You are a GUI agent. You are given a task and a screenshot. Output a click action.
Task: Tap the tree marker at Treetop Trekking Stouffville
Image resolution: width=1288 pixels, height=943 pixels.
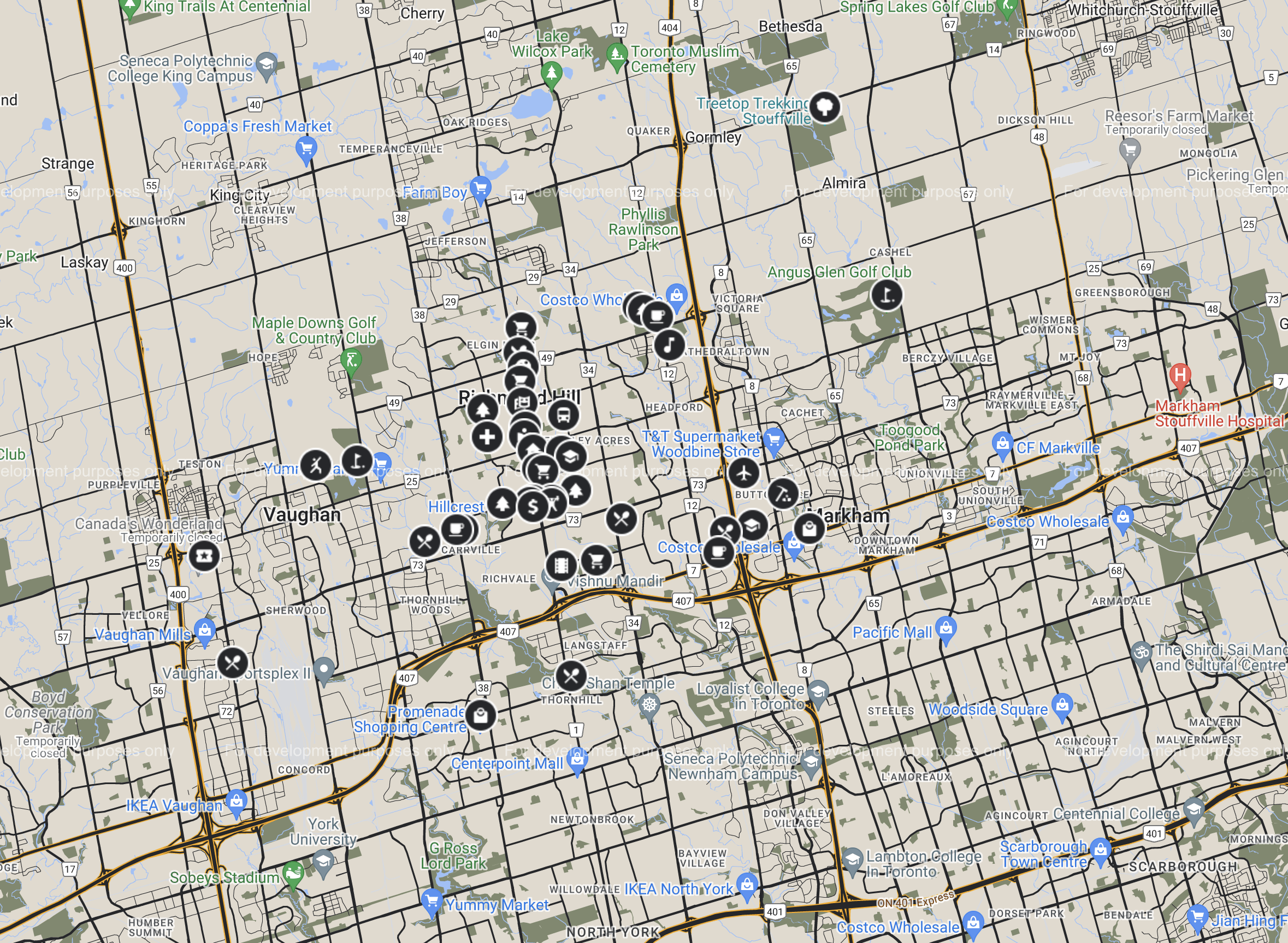pyautogui.click(x=824, y=106)
